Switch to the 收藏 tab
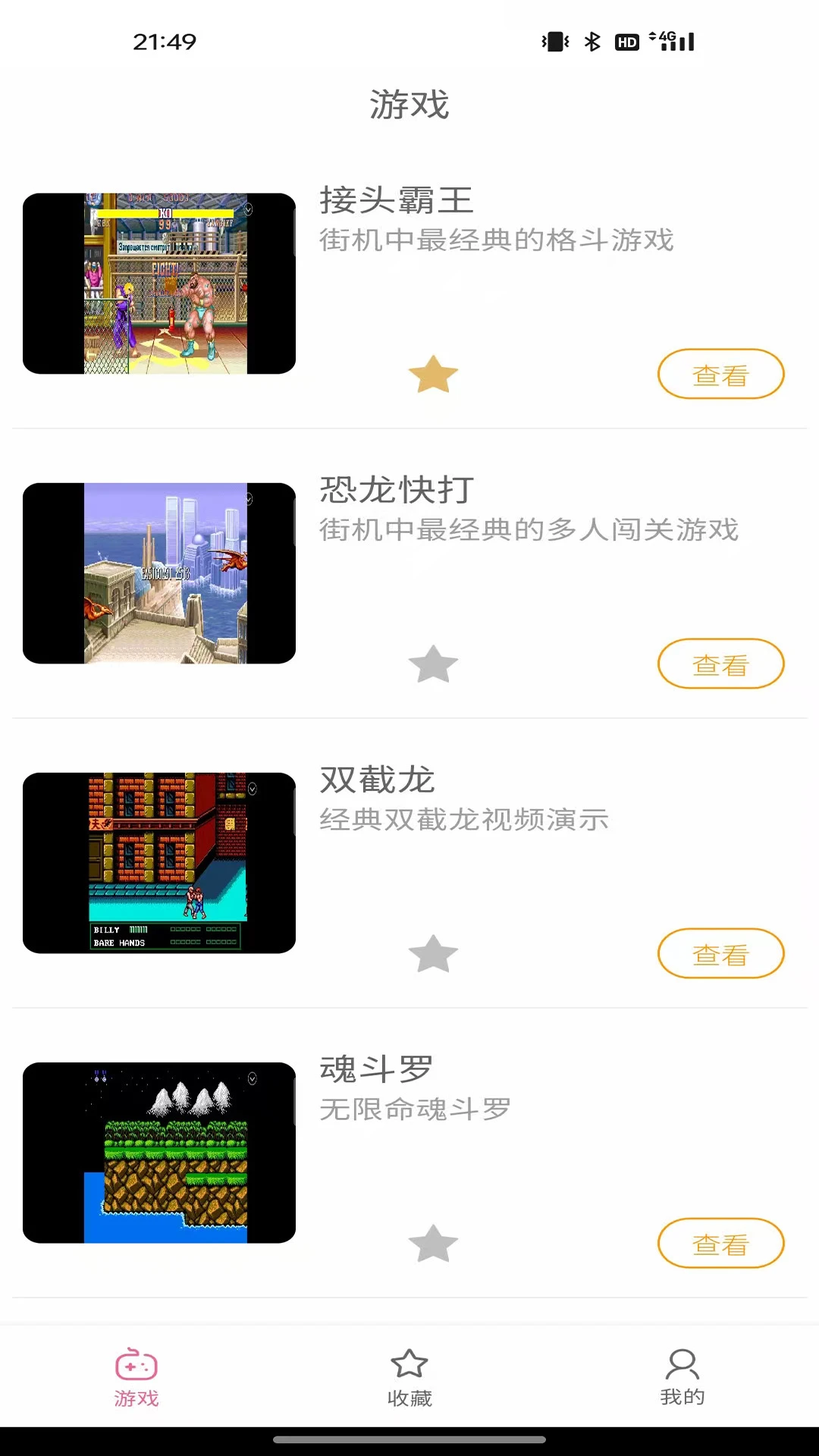 pyautogui.click(x=409, y=1378)
